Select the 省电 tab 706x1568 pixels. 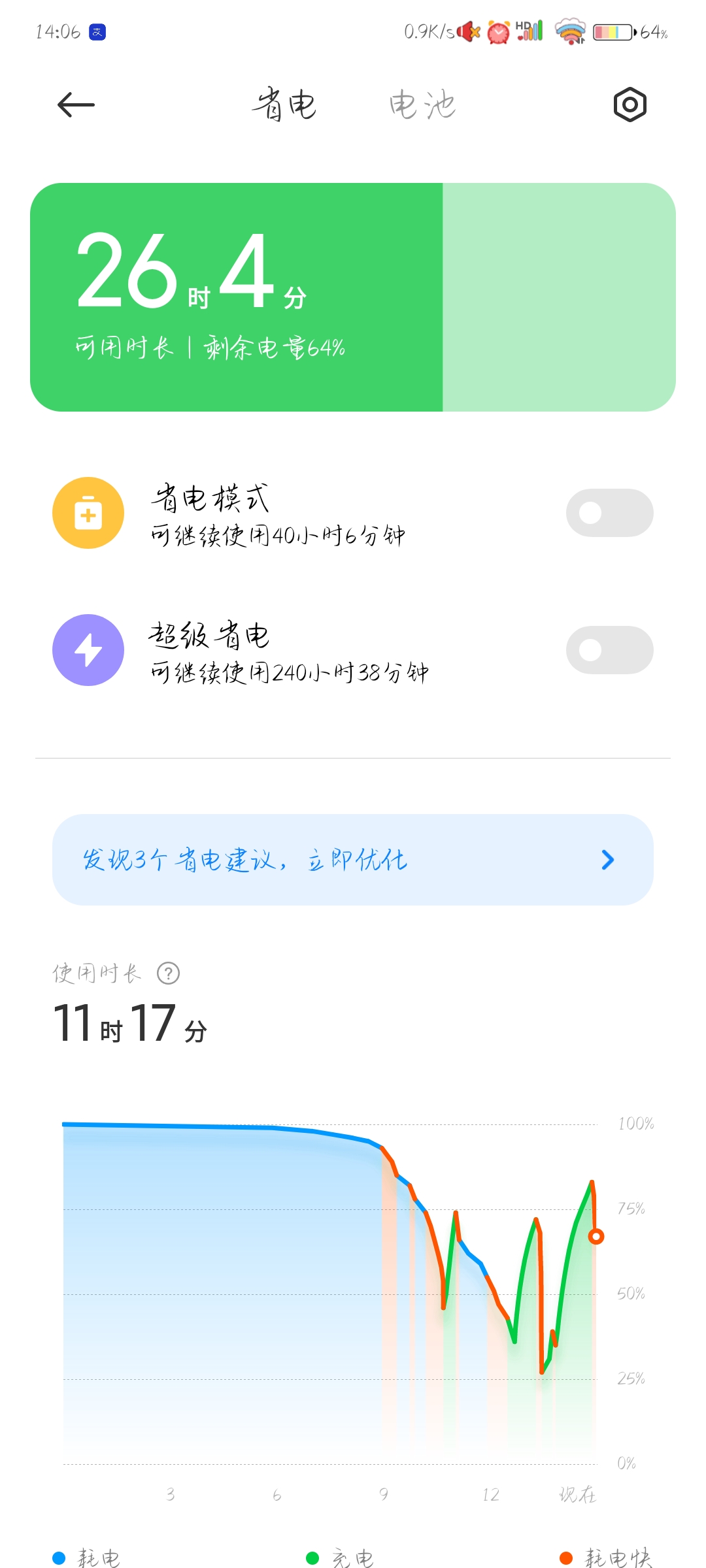(284, 105)
